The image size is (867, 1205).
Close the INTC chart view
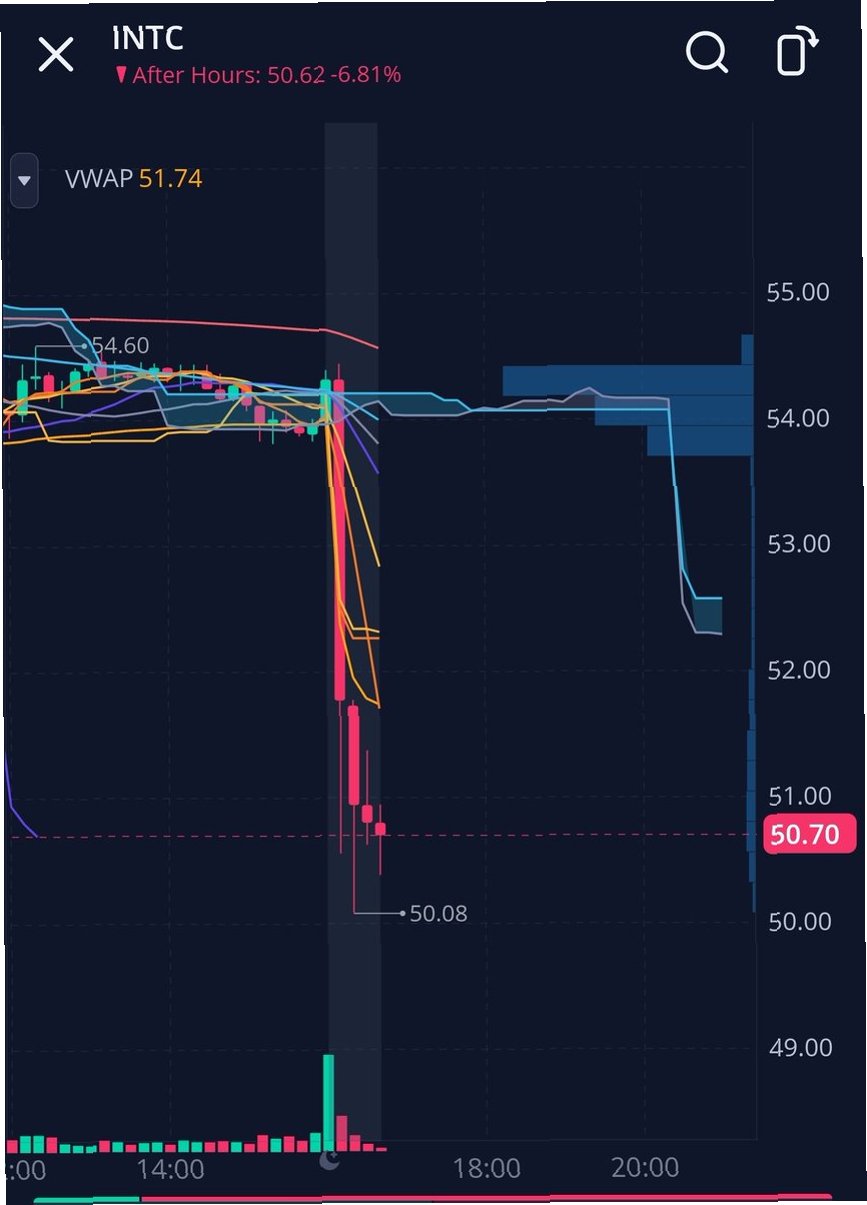[x=56, y=54]
